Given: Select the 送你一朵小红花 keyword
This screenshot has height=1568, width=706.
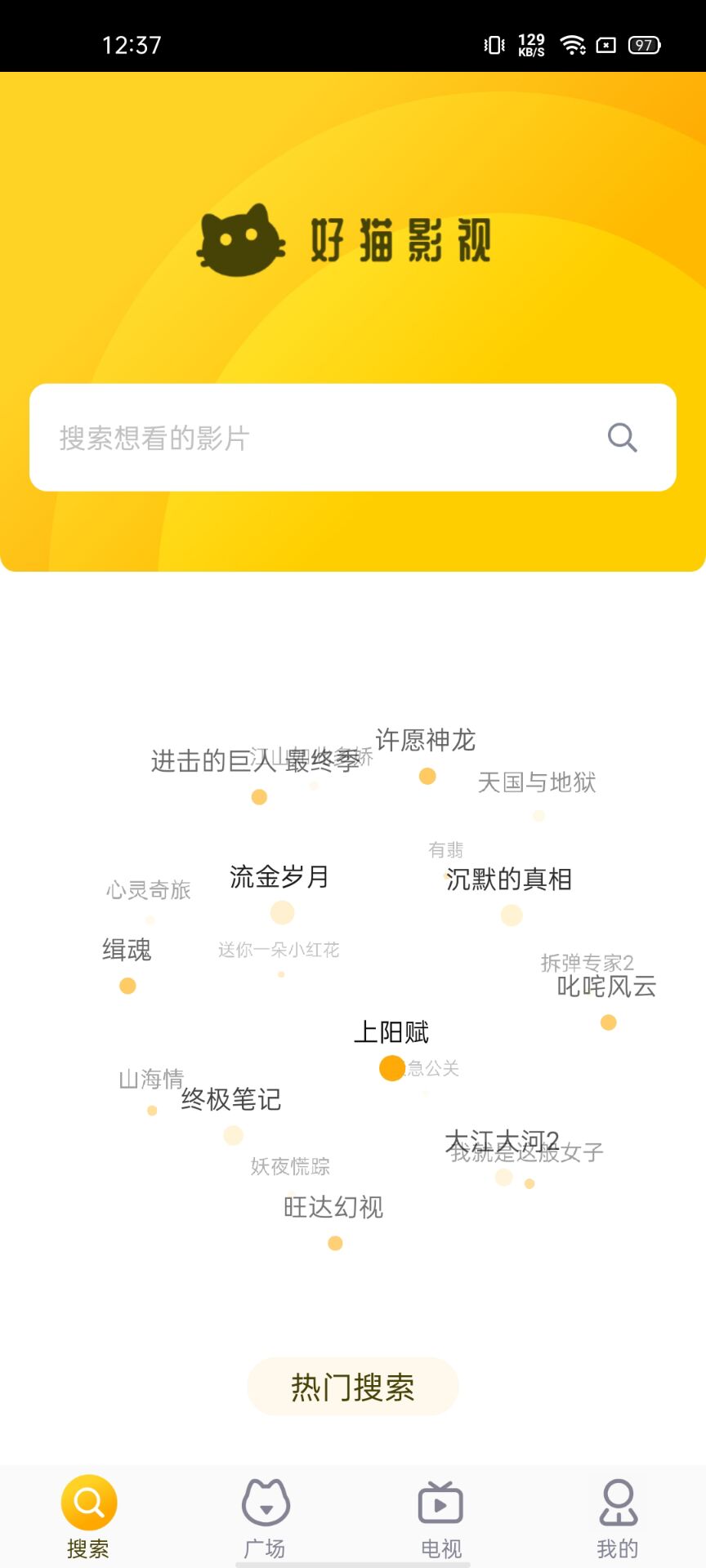Looking at the screenshot, I should click(x=279, y=950).
